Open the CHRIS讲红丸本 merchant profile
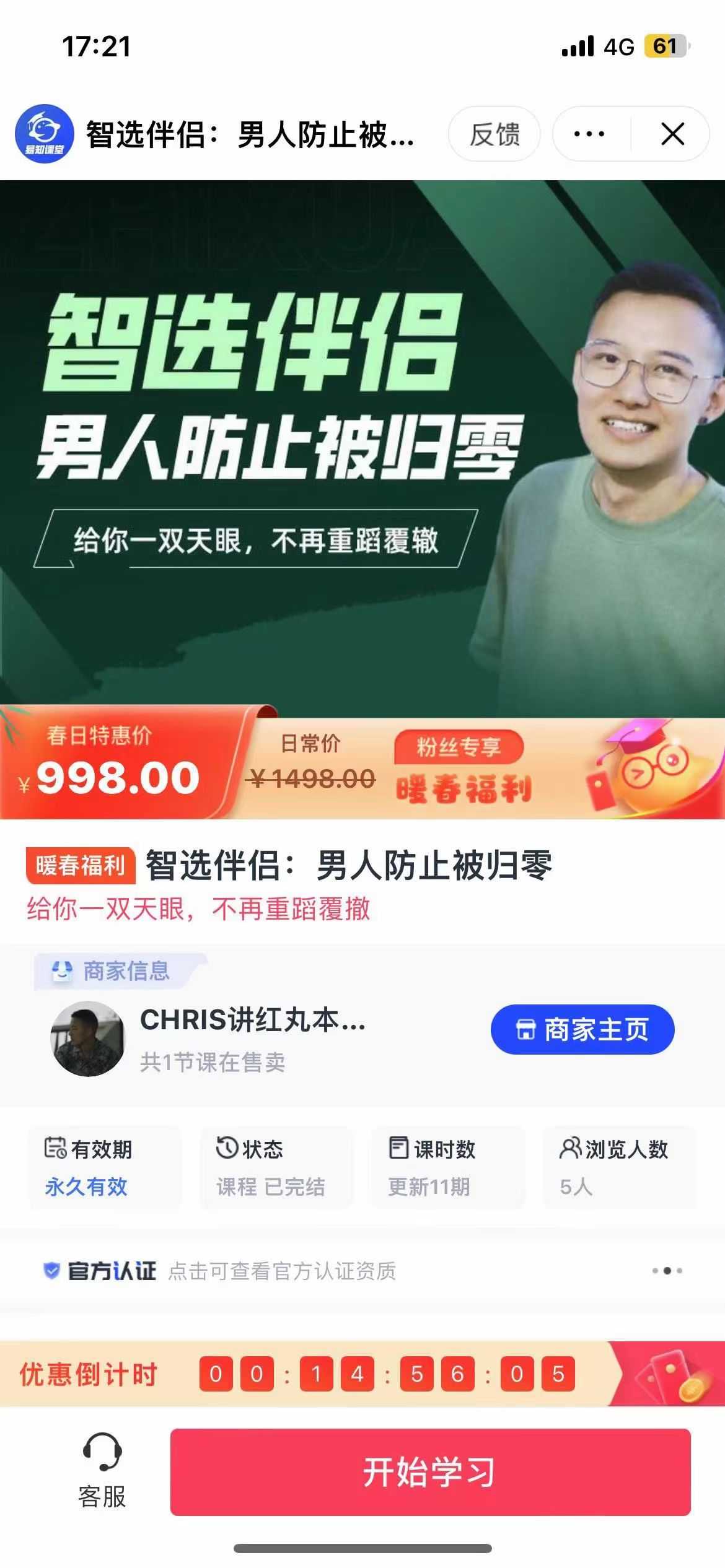Screen dimensions: 725x1568 pos(252,1021)
